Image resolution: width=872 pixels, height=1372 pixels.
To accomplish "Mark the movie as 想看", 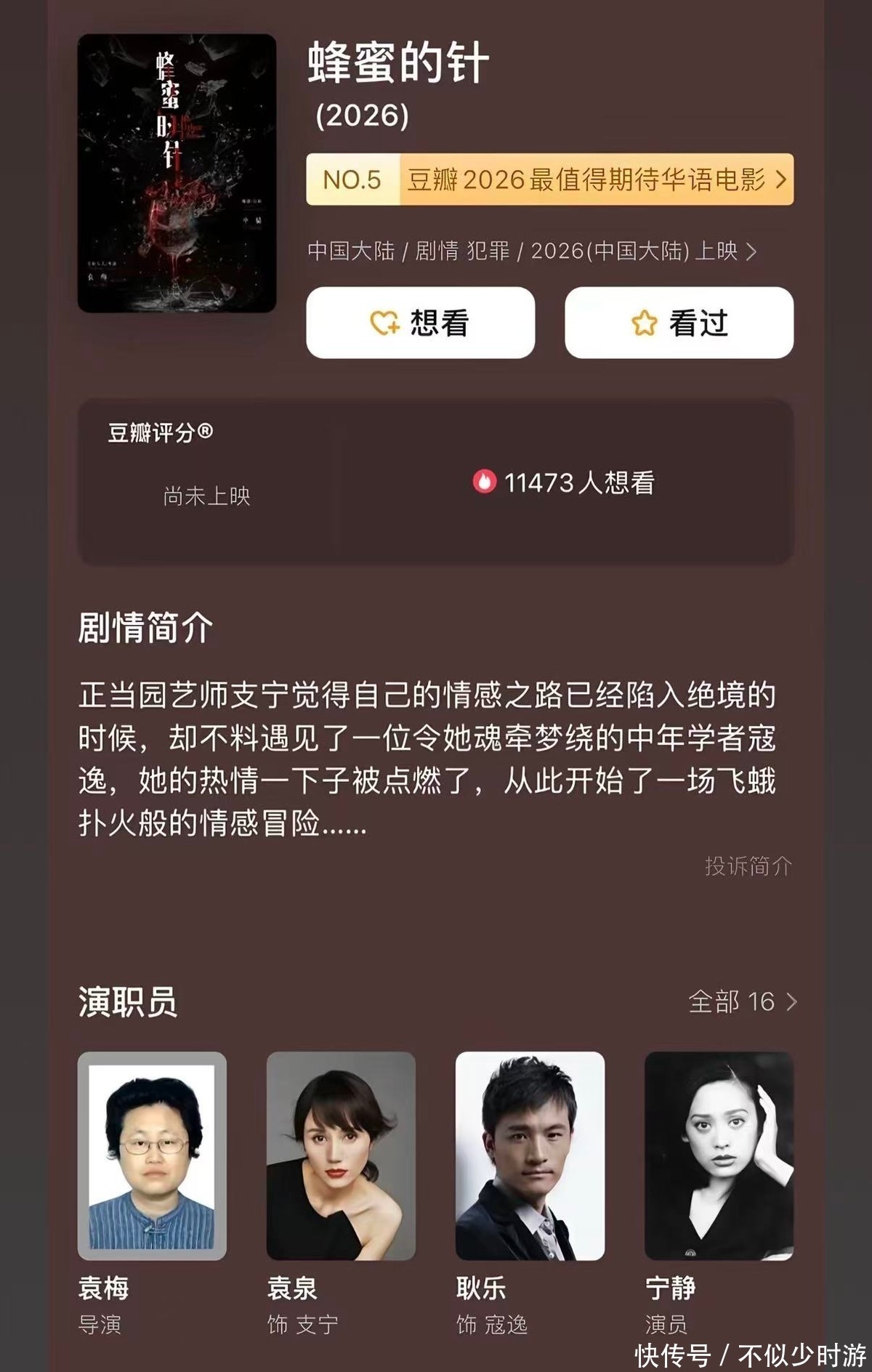I will pyautogui.click(x=420, y=323).
